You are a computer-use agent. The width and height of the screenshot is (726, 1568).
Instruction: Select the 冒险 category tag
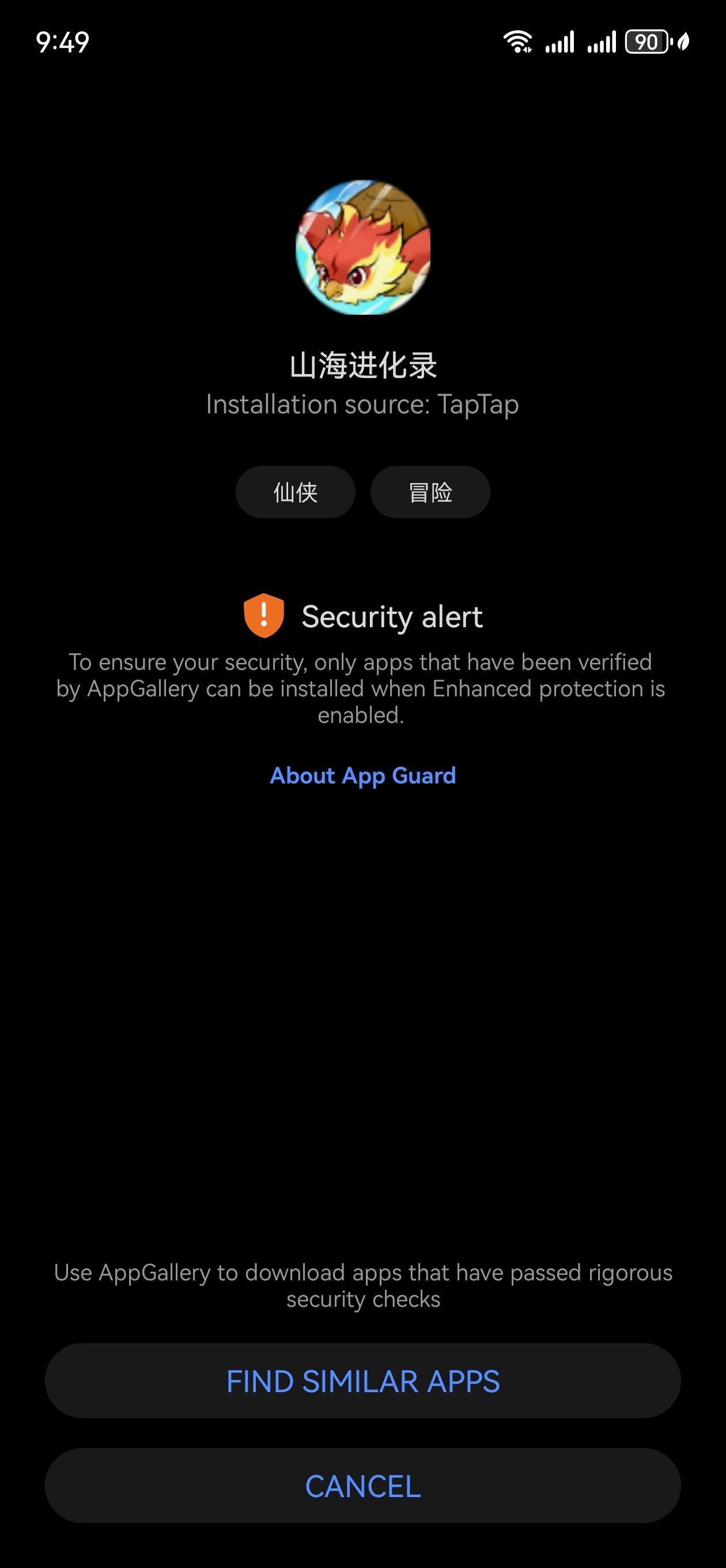click(x=429, y=492)
